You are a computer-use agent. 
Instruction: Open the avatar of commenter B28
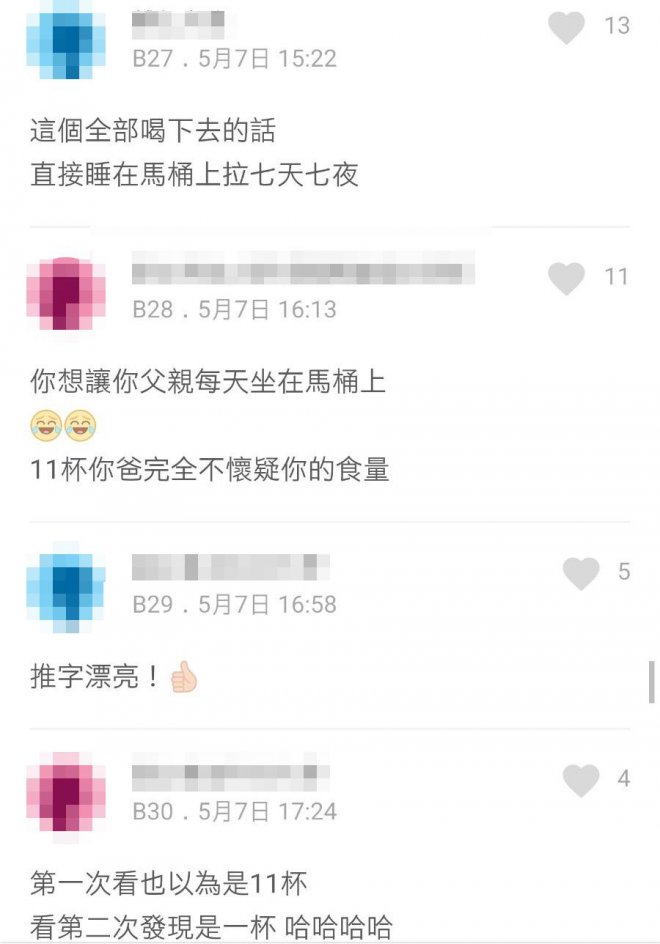65,294
